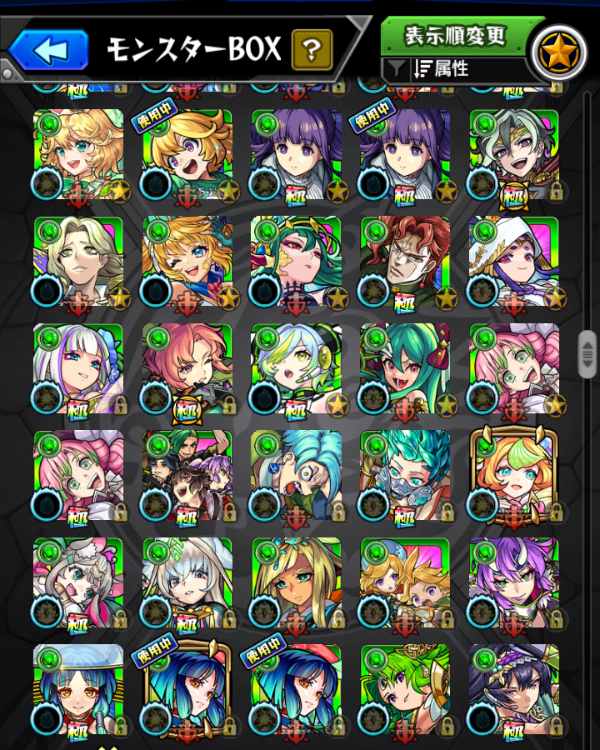600x750 pixels.
Task: Select the tanned blonde girl monster
Action: click(x=295, y=583)
